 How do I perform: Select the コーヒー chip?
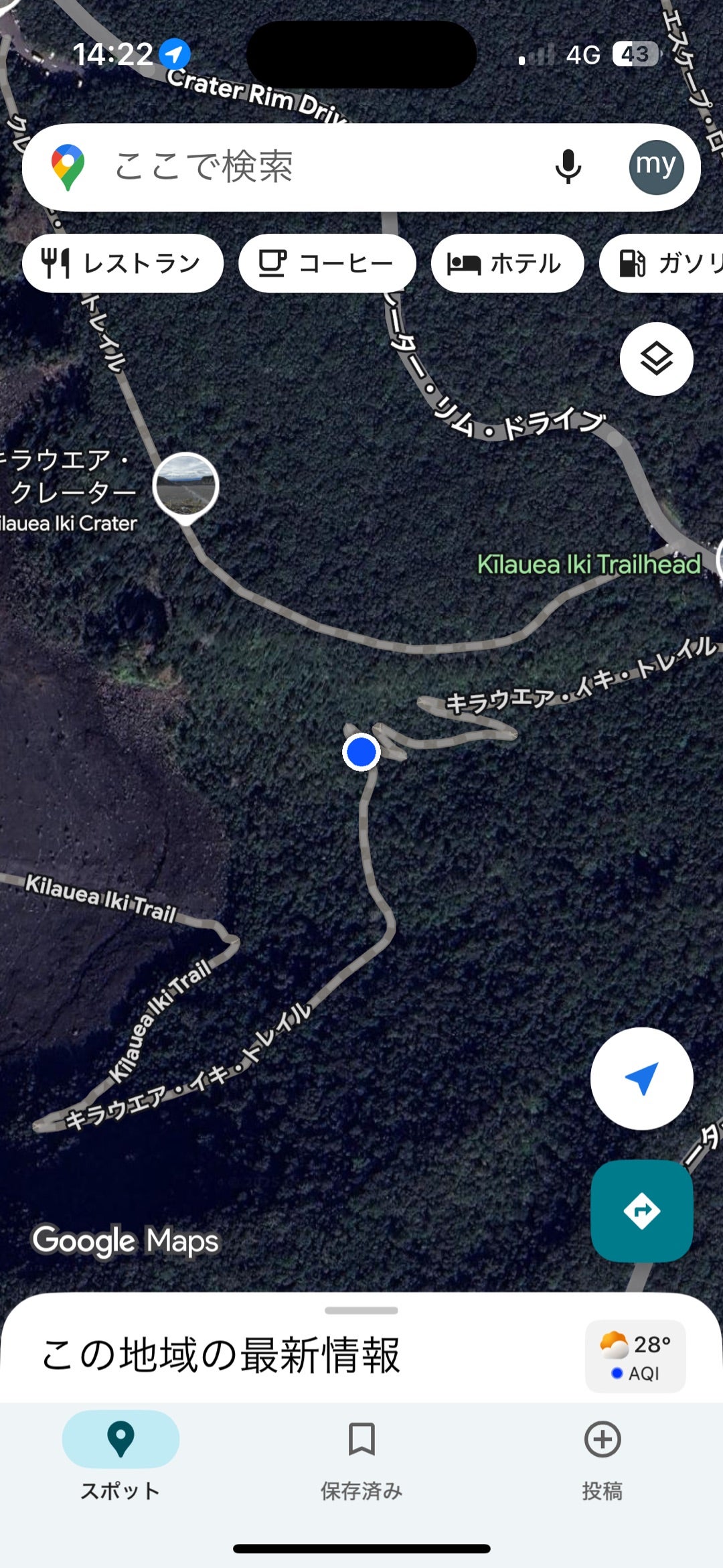pos(327,263)
